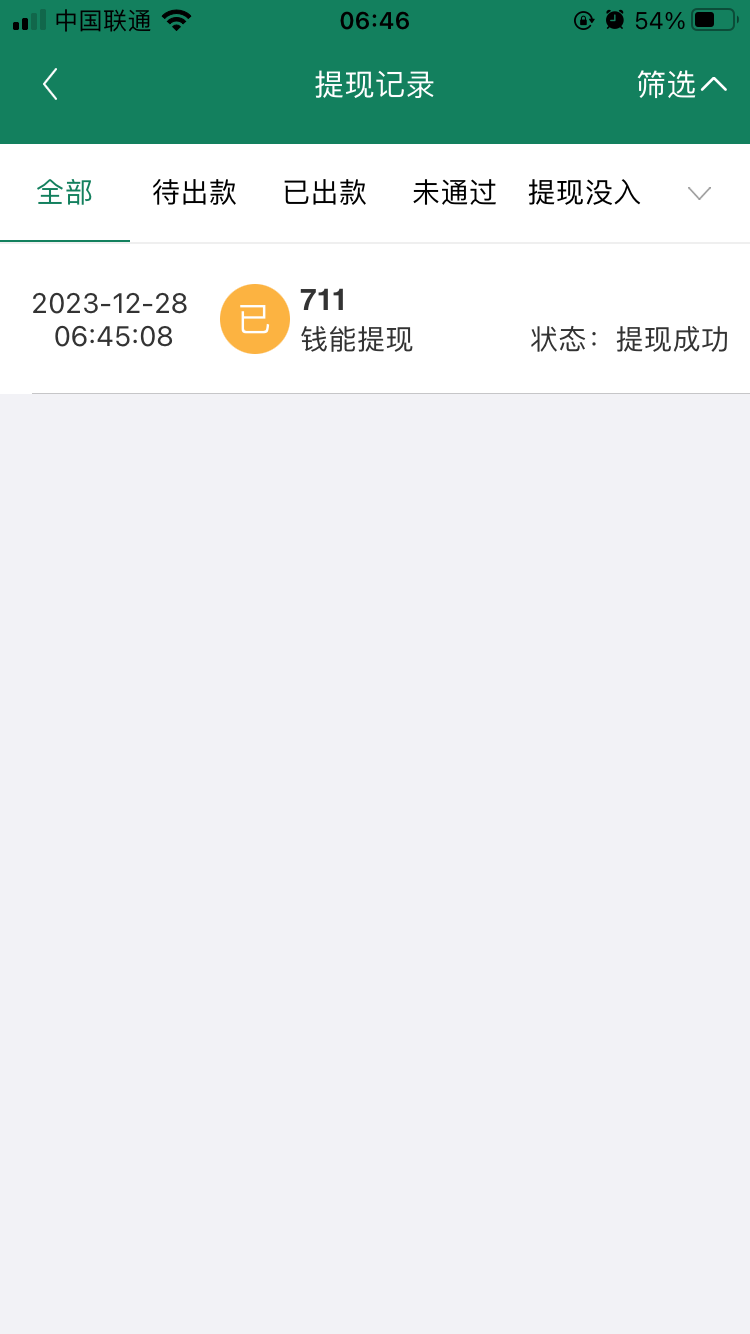The height and width of the screenshot is (1334, 750).
Task: Show the 已出款 records tab
Action: pyautogui.click(x=325, y=192)
